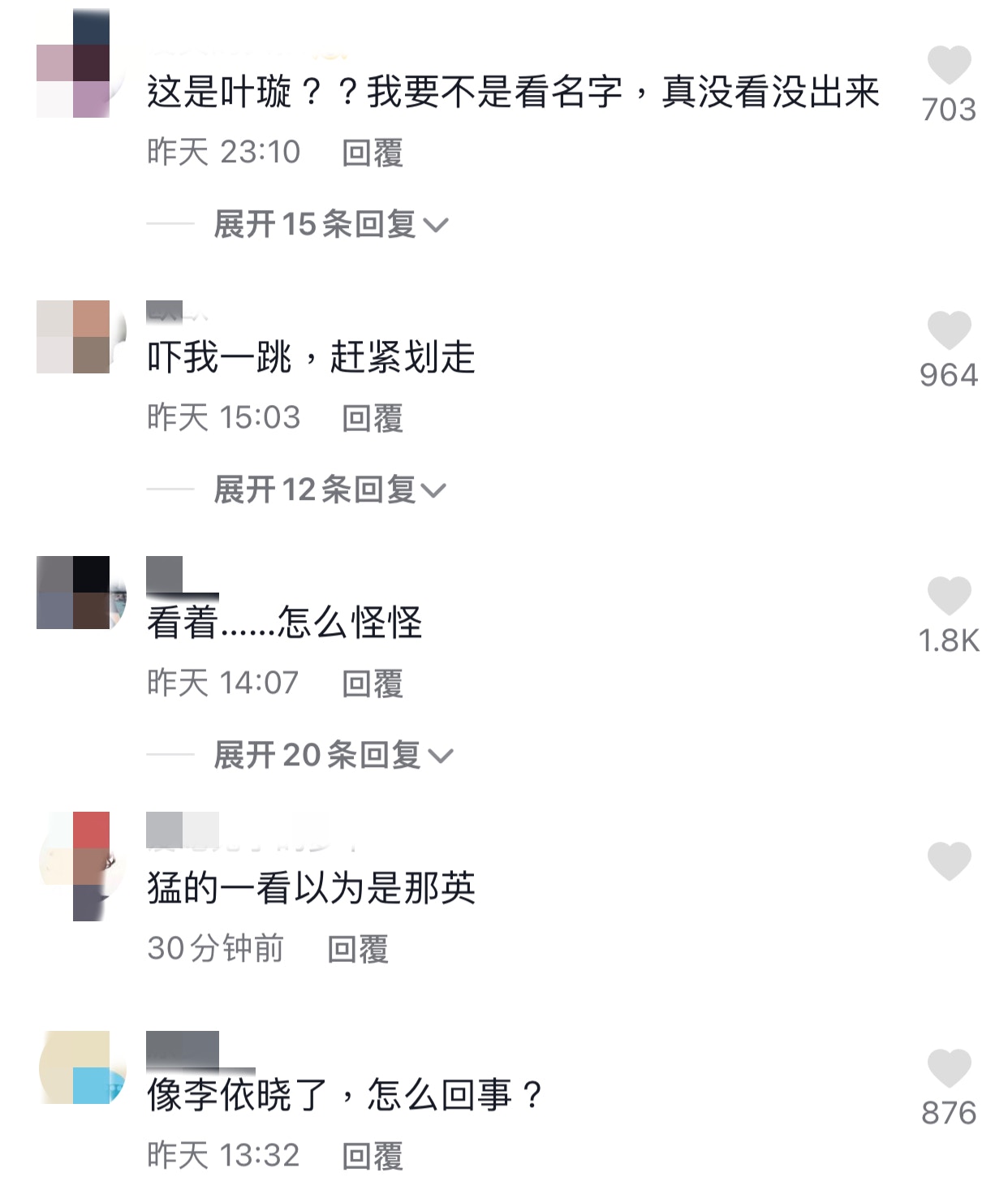Reply to '像李依晓了，怎么回事？'
1008x1177 pixels.
click(373, 1155)
